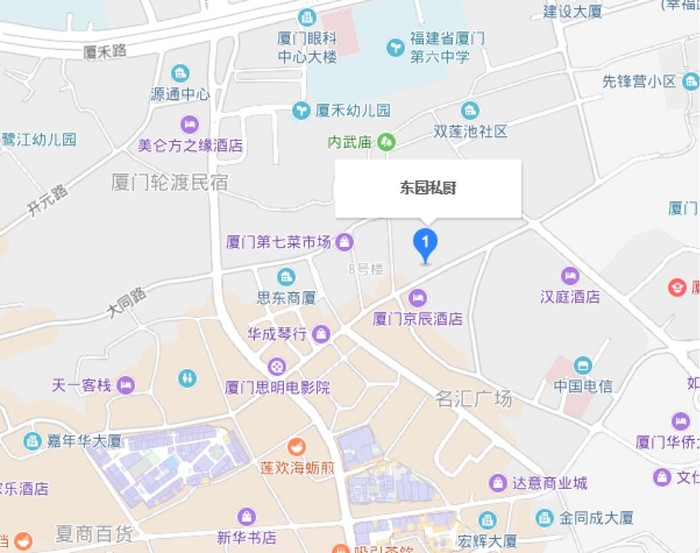Tap the blue marker numbered 1
This screenshot has height=553, width=700.
point(425,242)
